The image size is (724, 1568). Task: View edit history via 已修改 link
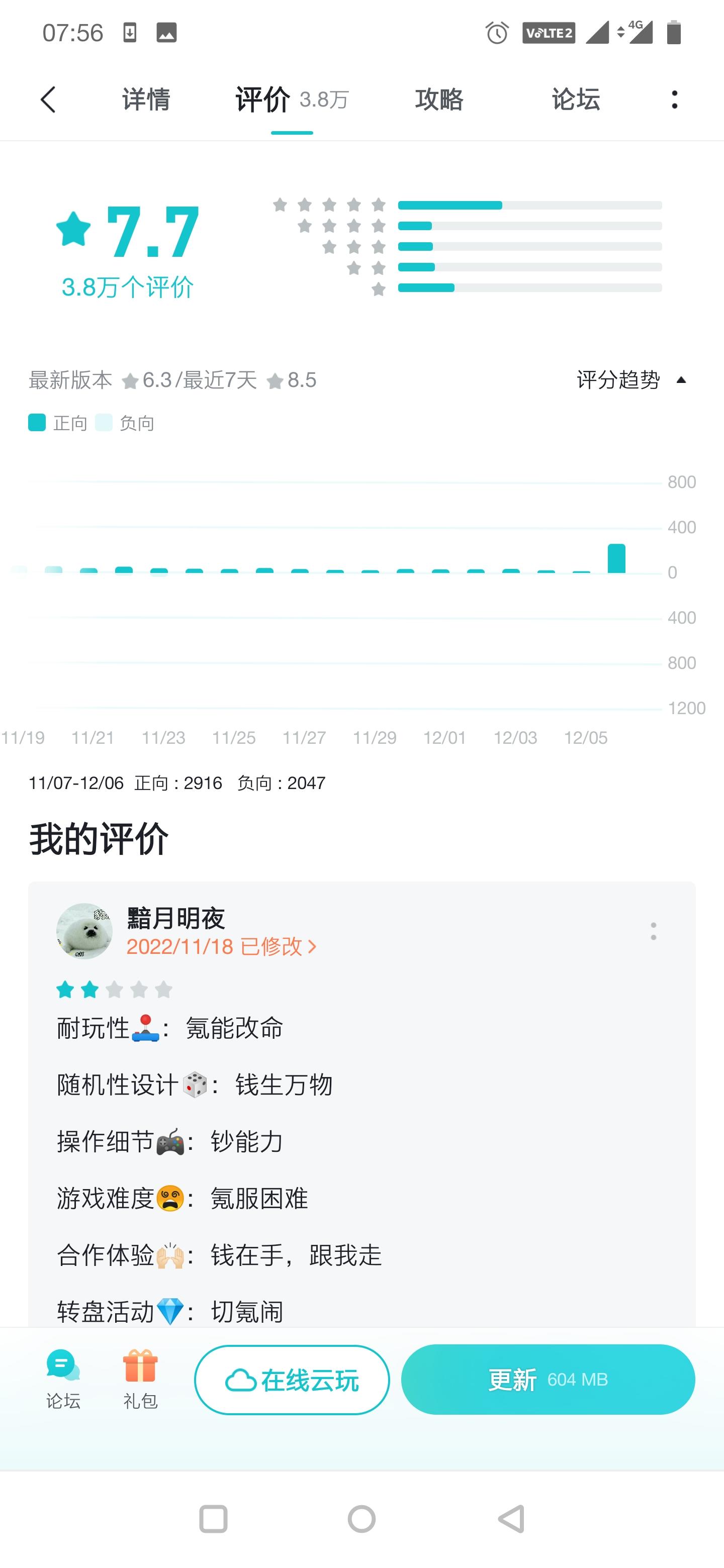[x=279, y=946]
